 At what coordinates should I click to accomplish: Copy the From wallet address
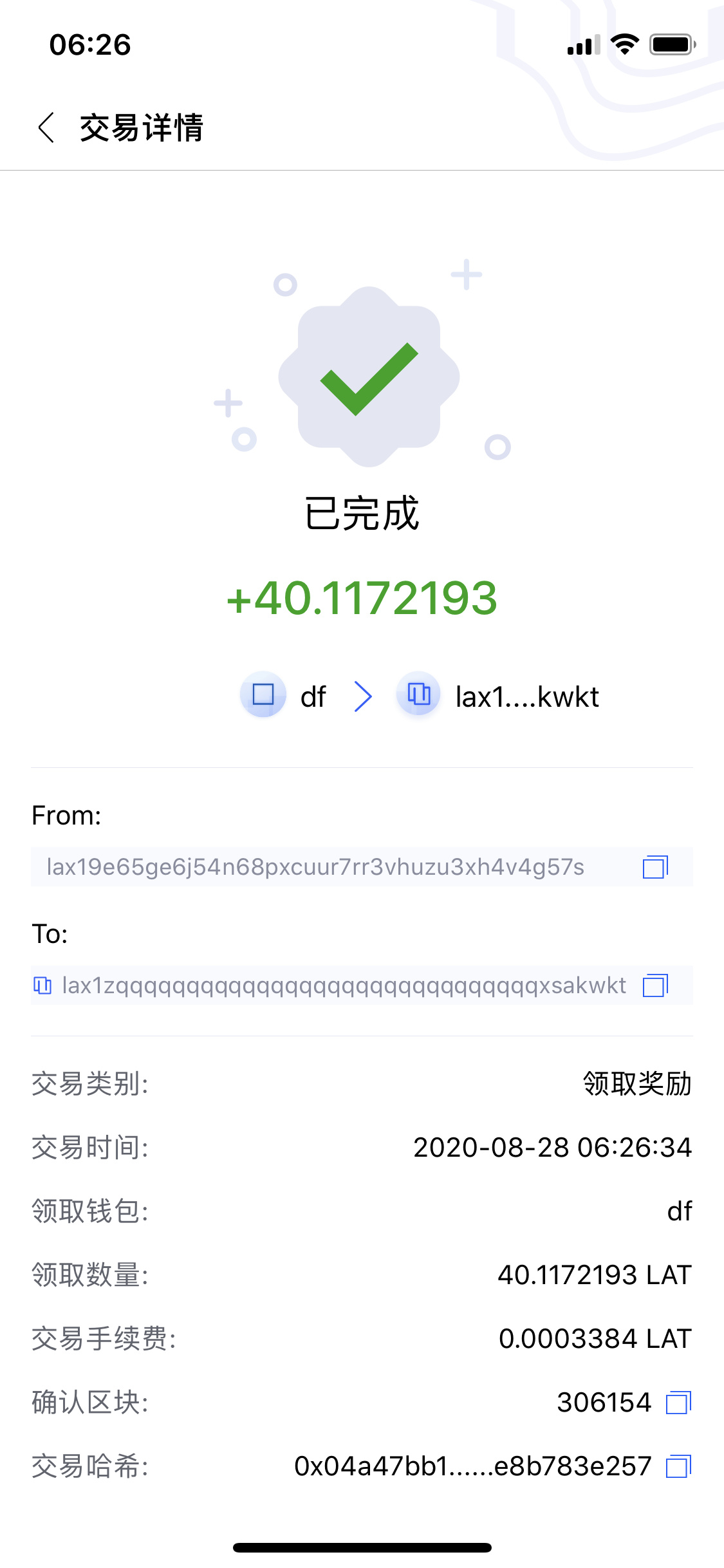tap(655, 867)
